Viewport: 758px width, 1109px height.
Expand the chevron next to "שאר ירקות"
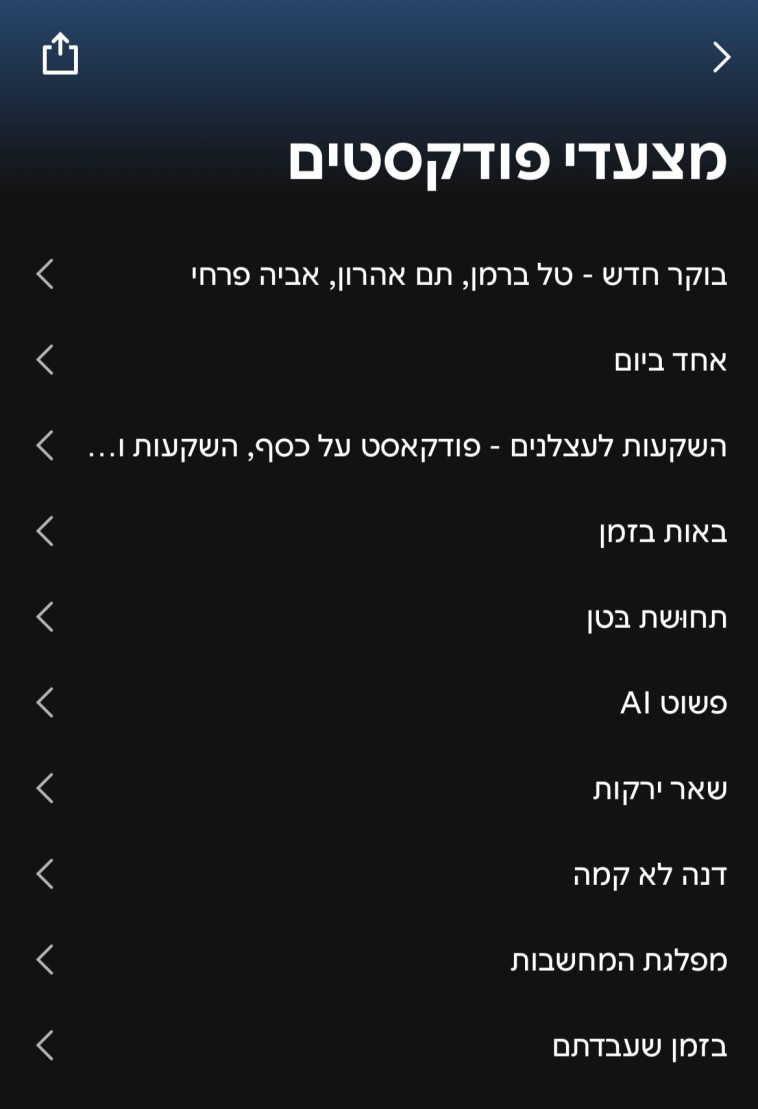pyautogui.click(x=44, y=788)
